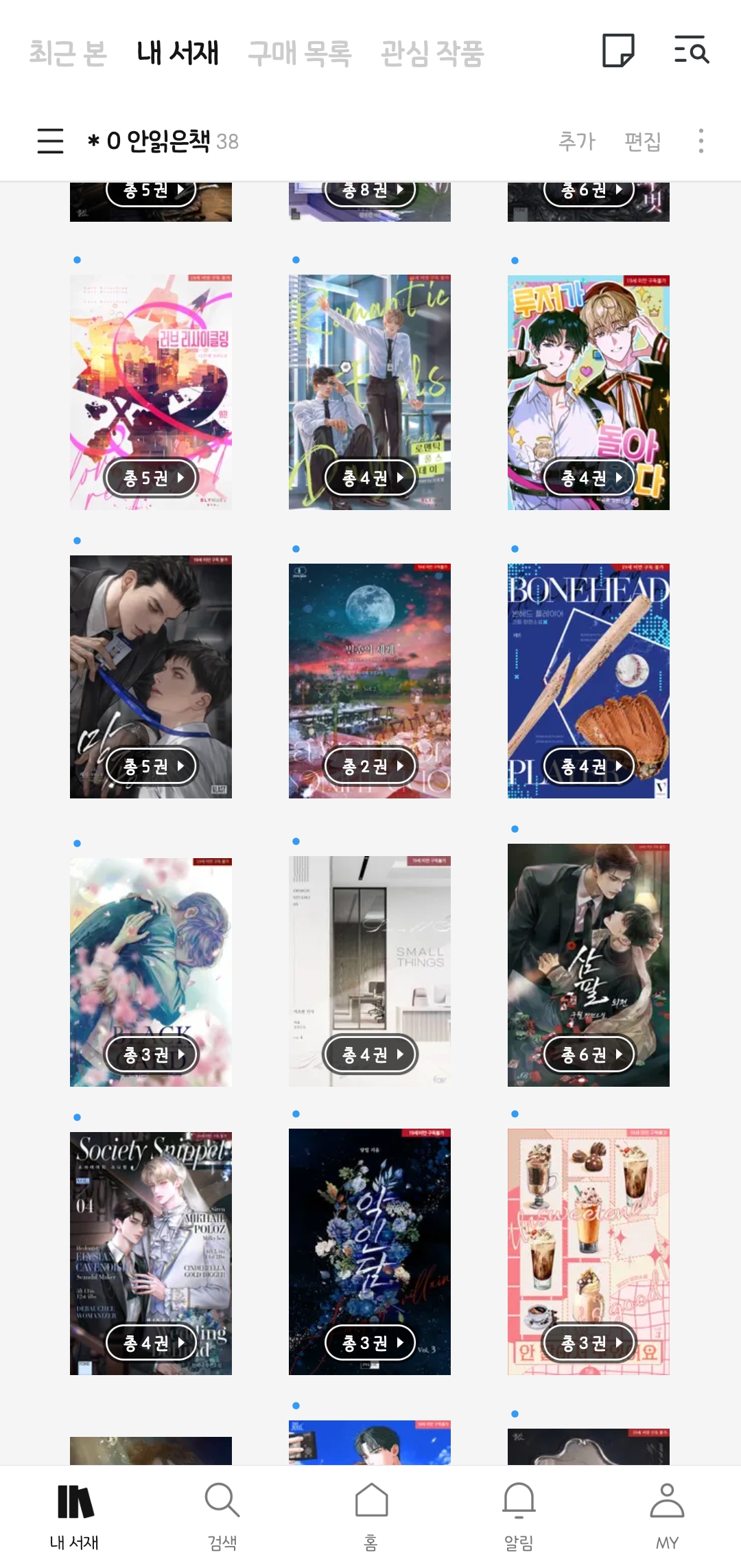Open the 러브 리사이클링 book cover
Image resolution: width=741 pixels, height=1568 pixels.
click(151, 384)
